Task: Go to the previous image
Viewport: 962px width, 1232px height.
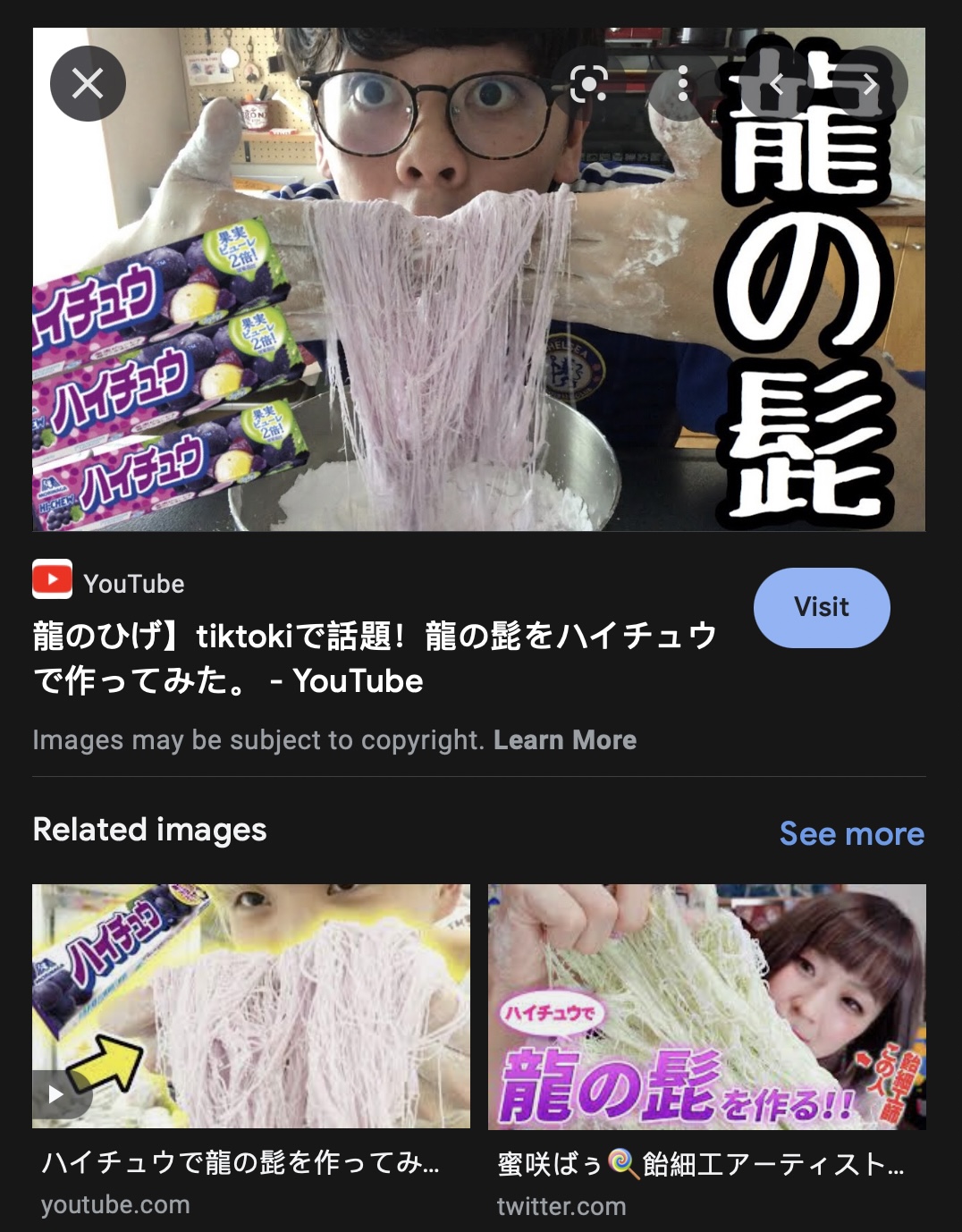Action: click(x=776, y=84)
